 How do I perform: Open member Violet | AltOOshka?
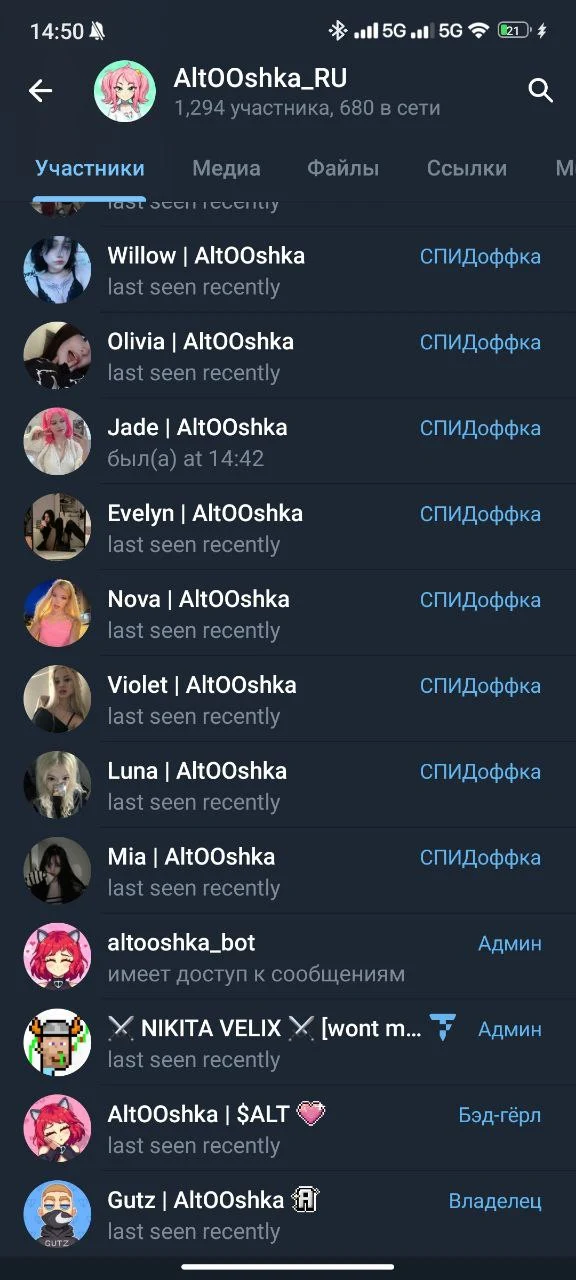click(x=288, y=700)
